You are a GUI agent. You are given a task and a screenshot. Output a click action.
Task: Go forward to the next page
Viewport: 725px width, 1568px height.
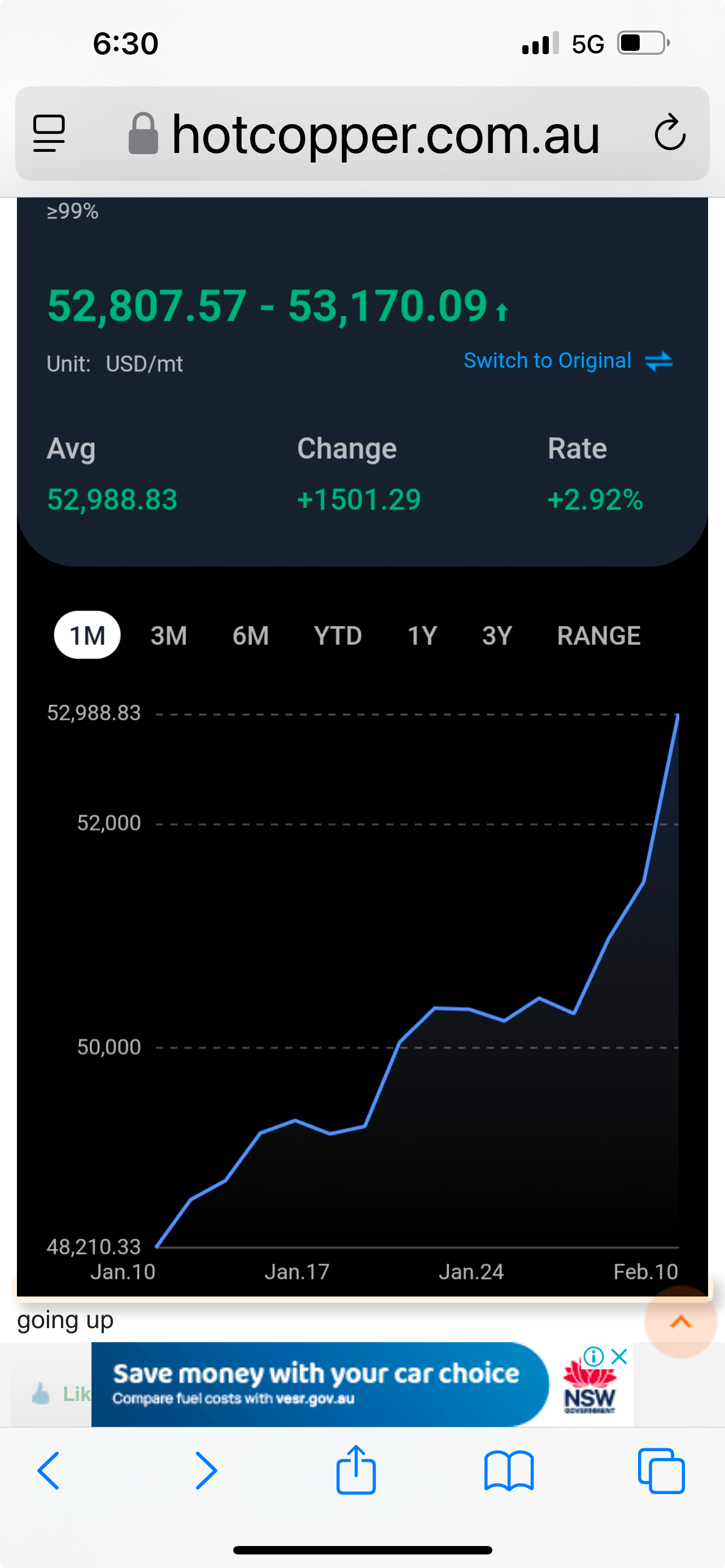click(206, 1470)
